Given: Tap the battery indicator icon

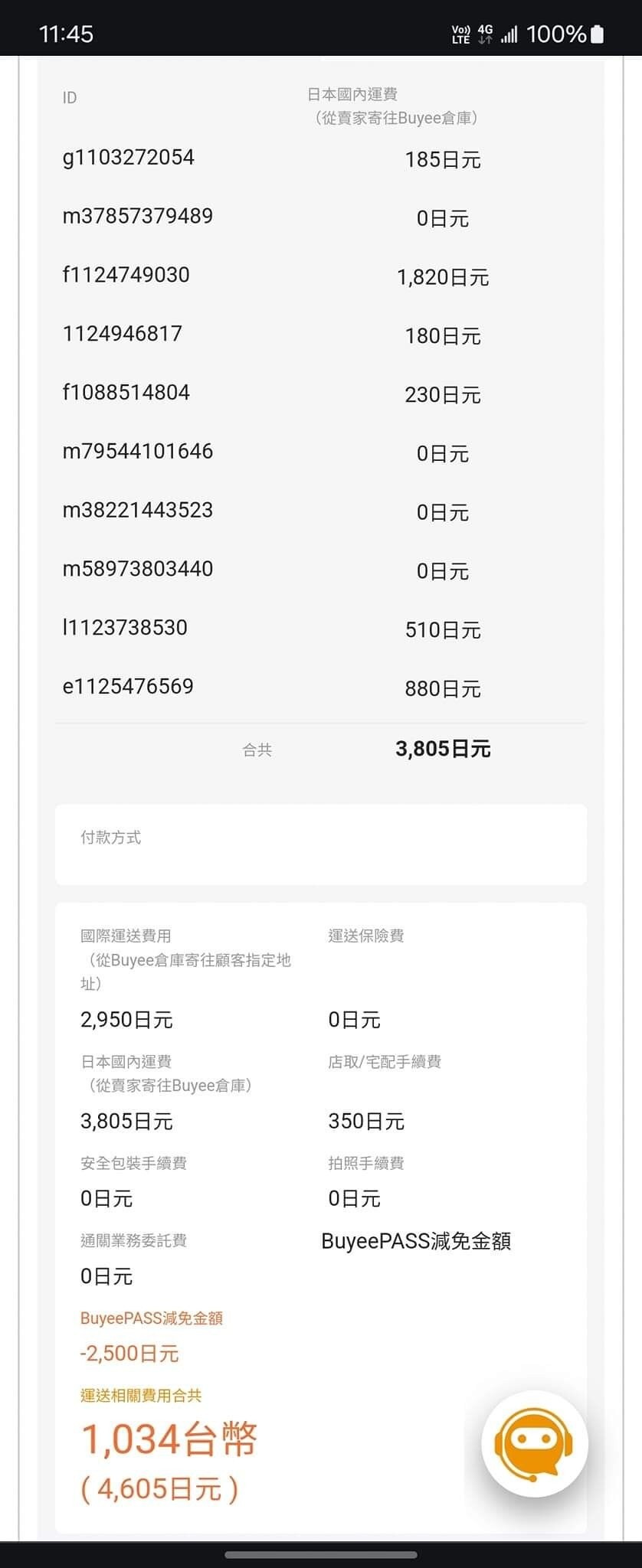Looking at the screenshot, I should (597, 34).
